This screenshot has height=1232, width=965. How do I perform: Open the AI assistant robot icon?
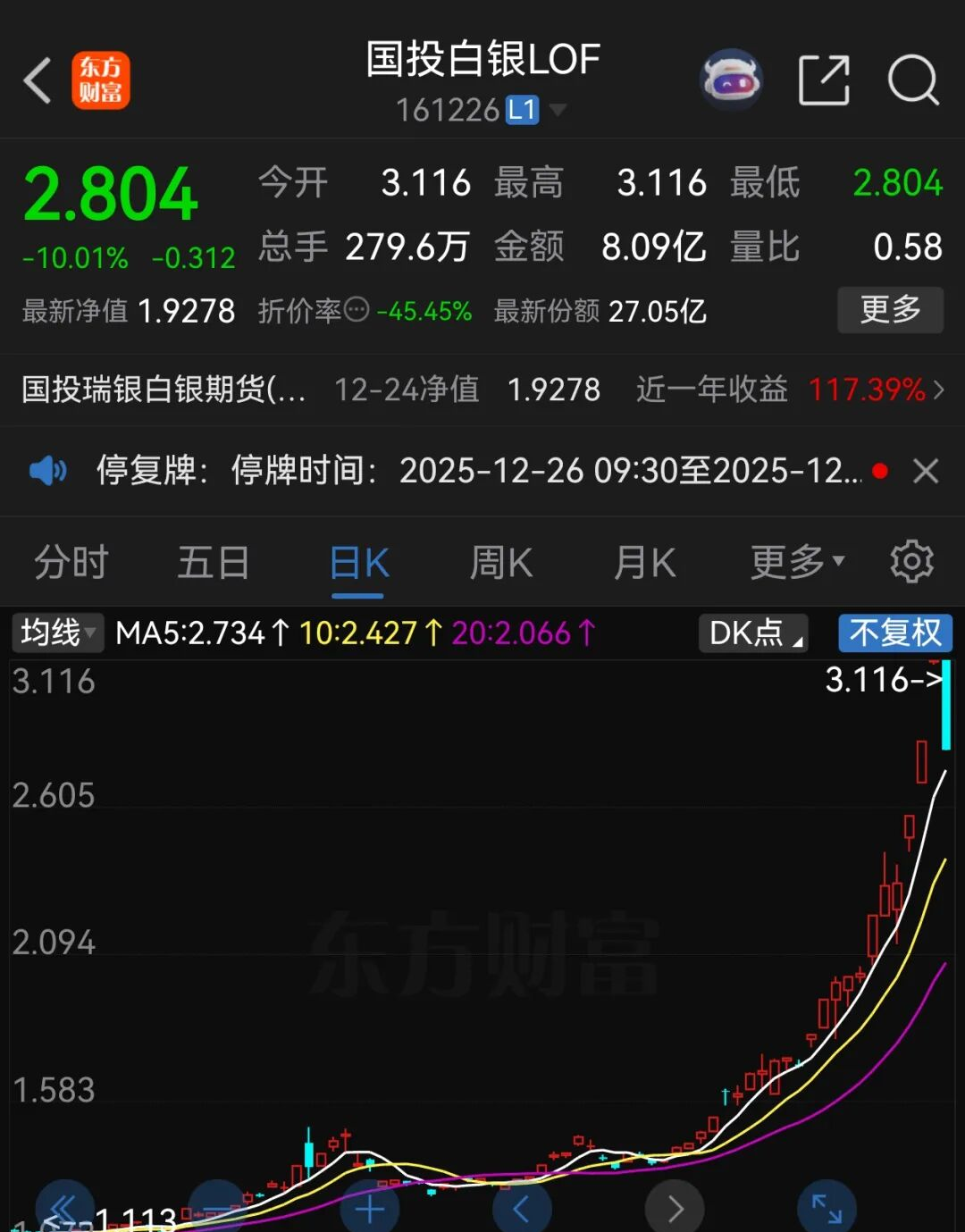click(x=732, y=80)
